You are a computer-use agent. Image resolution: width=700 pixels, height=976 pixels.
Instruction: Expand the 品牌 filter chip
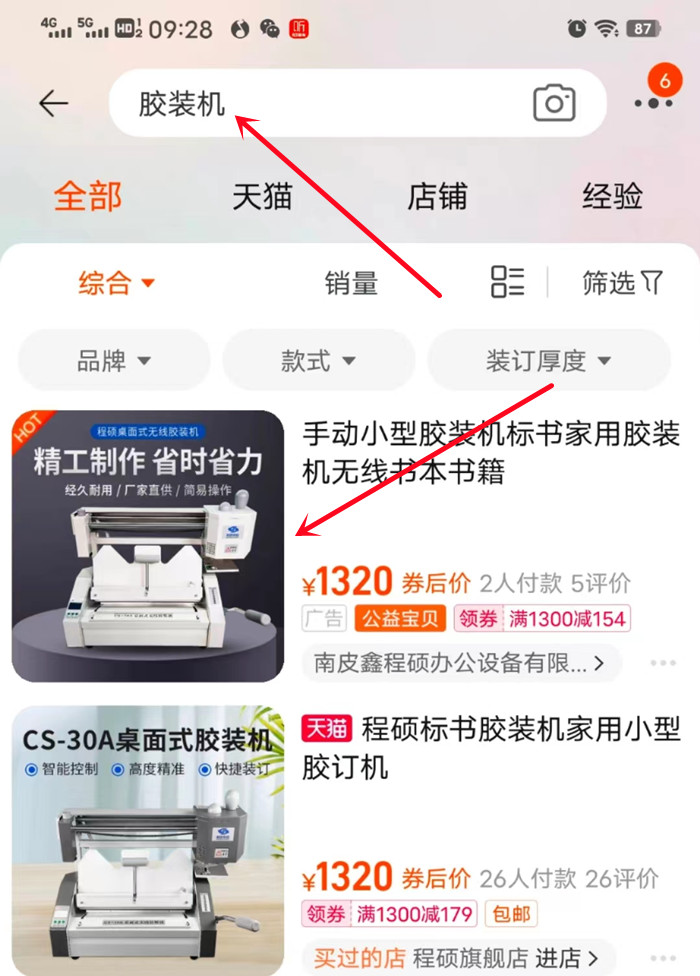pos(114,360)
